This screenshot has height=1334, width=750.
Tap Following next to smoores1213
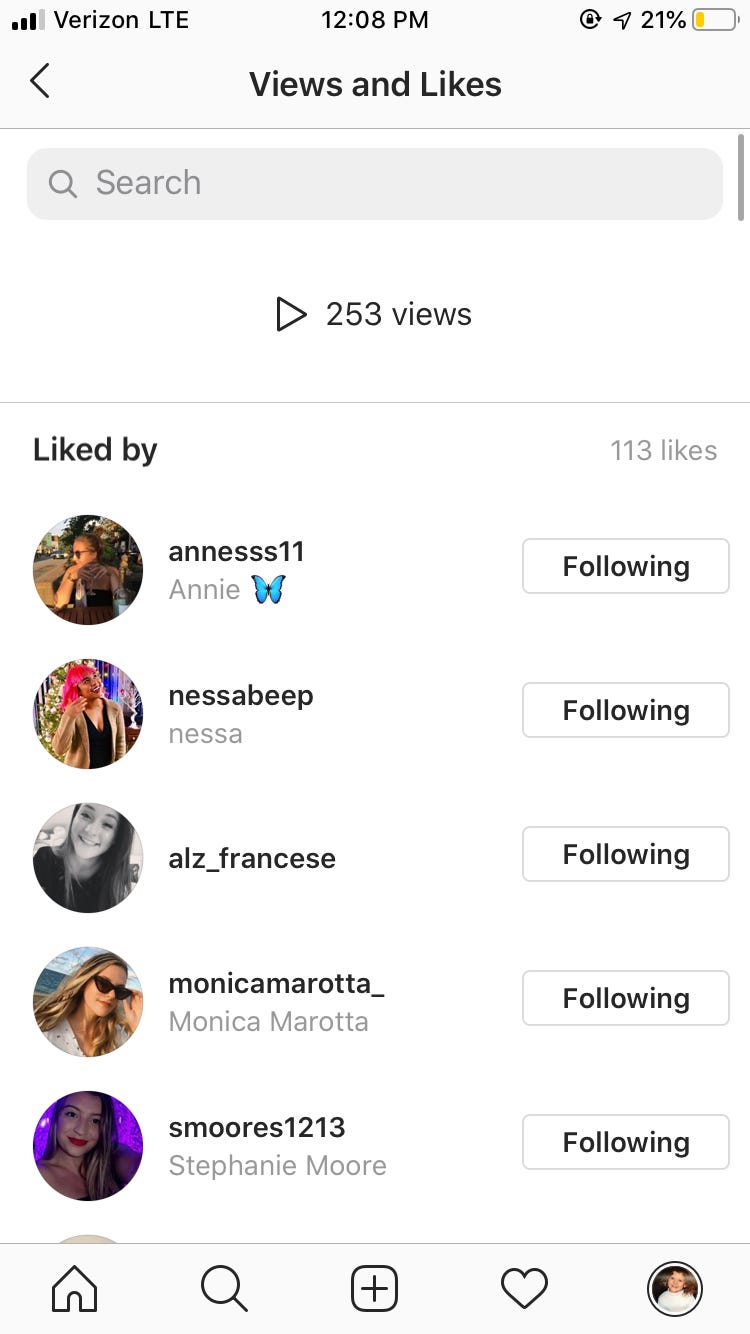pyautogui.click(x=625, y=1142)
